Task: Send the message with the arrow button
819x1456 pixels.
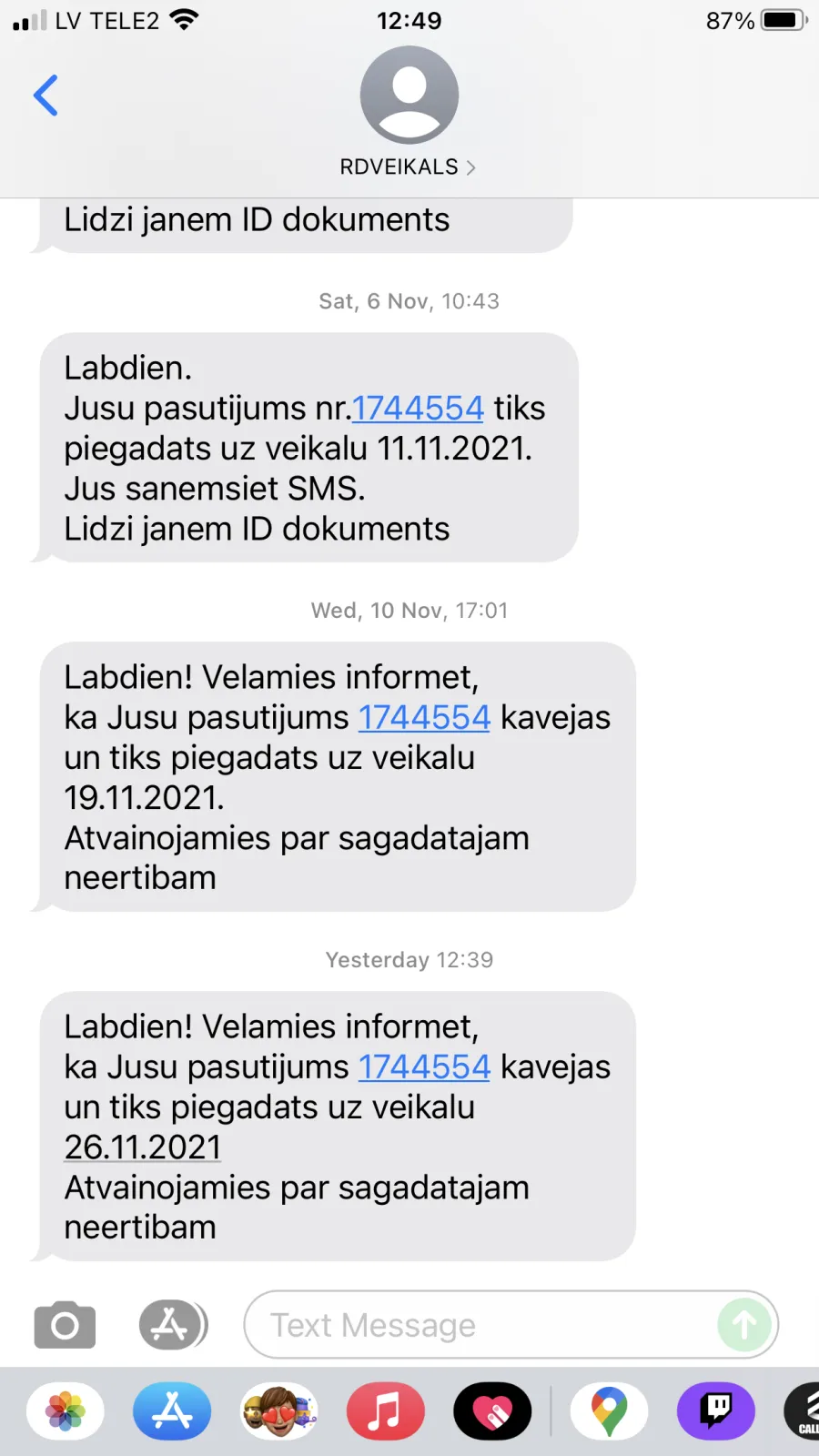Action: (744, 1325)
